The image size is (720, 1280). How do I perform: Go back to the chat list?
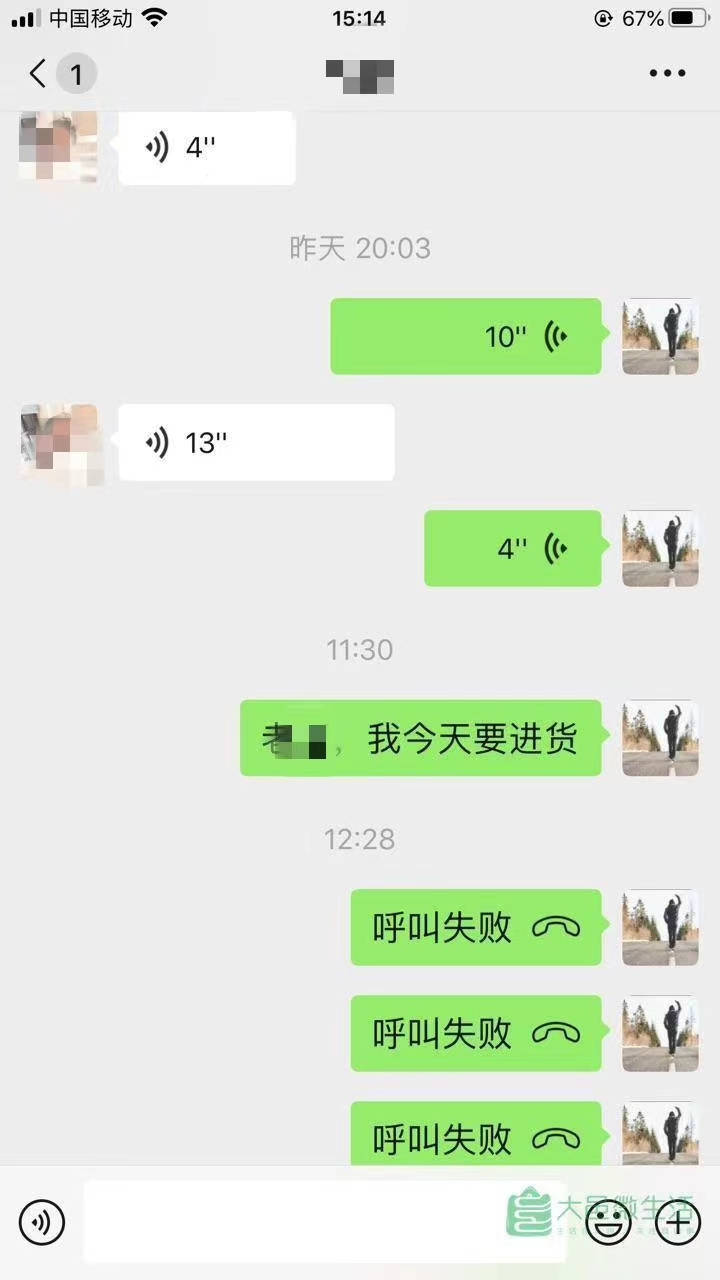pyautogui.click(x=40, y=73)
